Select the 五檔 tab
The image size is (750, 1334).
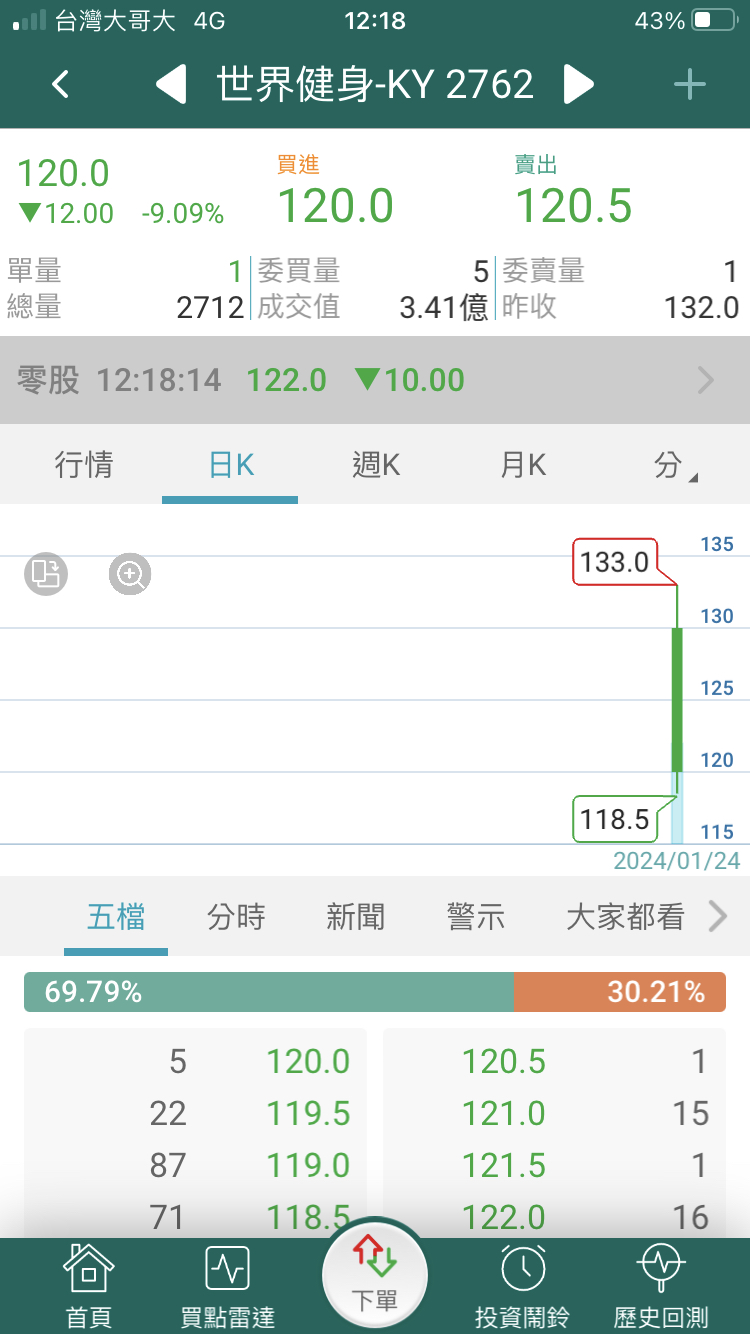(x=116, y=916)
